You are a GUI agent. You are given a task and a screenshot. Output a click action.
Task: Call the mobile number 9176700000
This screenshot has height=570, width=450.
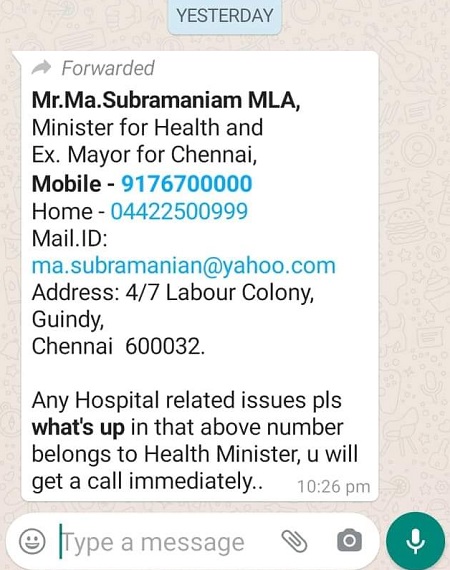[x=186, y=184]
